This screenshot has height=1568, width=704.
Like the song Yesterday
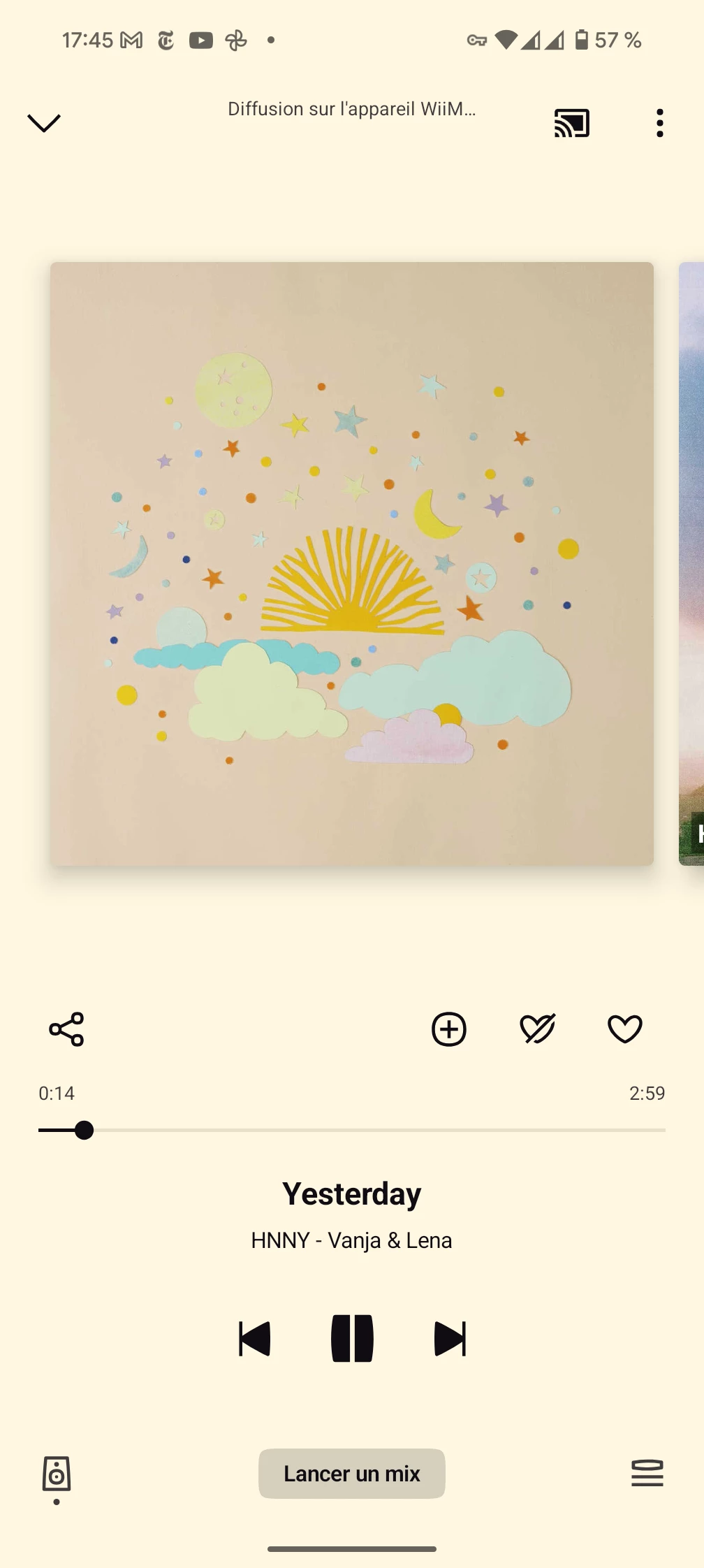click(624, 1029)
